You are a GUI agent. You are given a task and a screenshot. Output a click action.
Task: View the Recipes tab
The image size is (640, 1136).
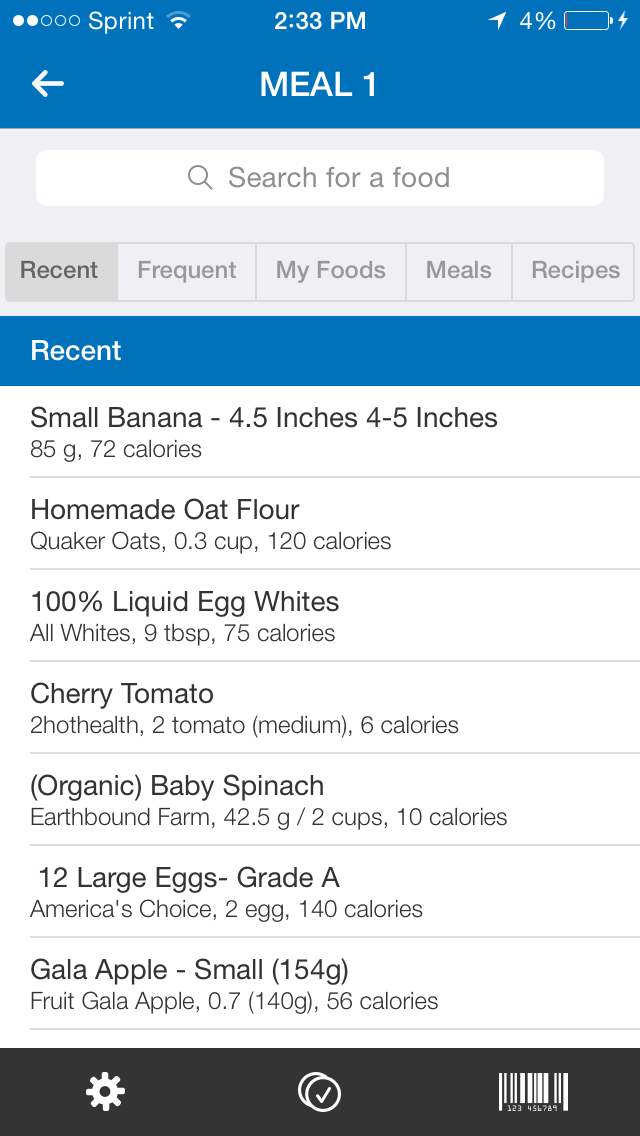click(573, 272)
